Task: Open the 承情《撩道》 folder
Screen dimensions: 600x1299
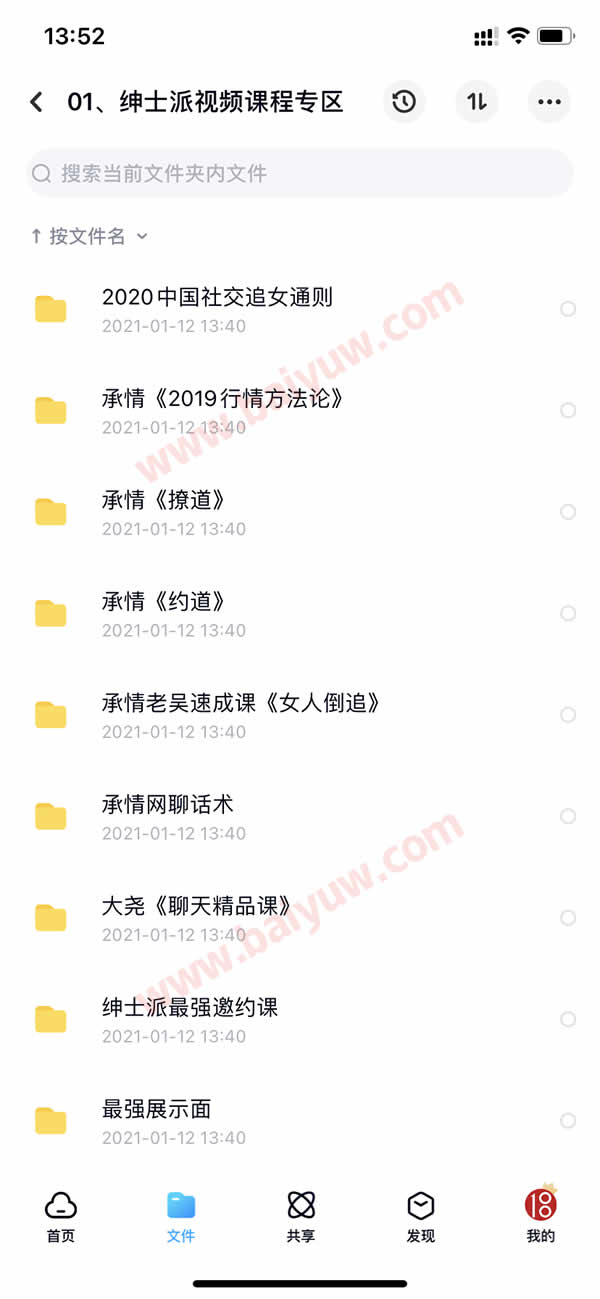Action: [x=300, y=512]
